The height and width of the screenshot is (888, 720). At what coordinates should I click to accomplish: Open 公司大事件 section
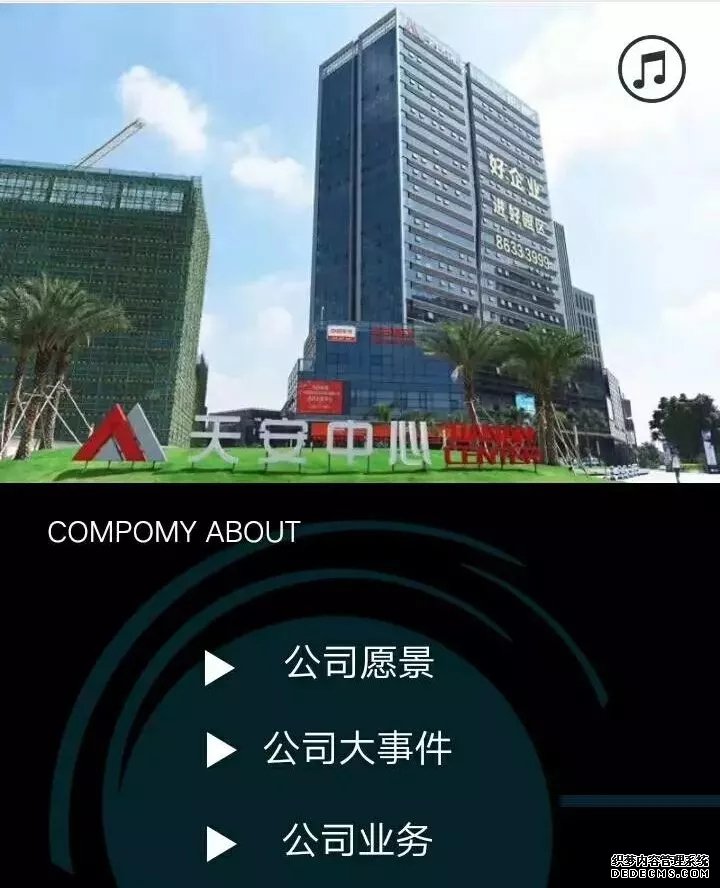click(x=357, y=748)
